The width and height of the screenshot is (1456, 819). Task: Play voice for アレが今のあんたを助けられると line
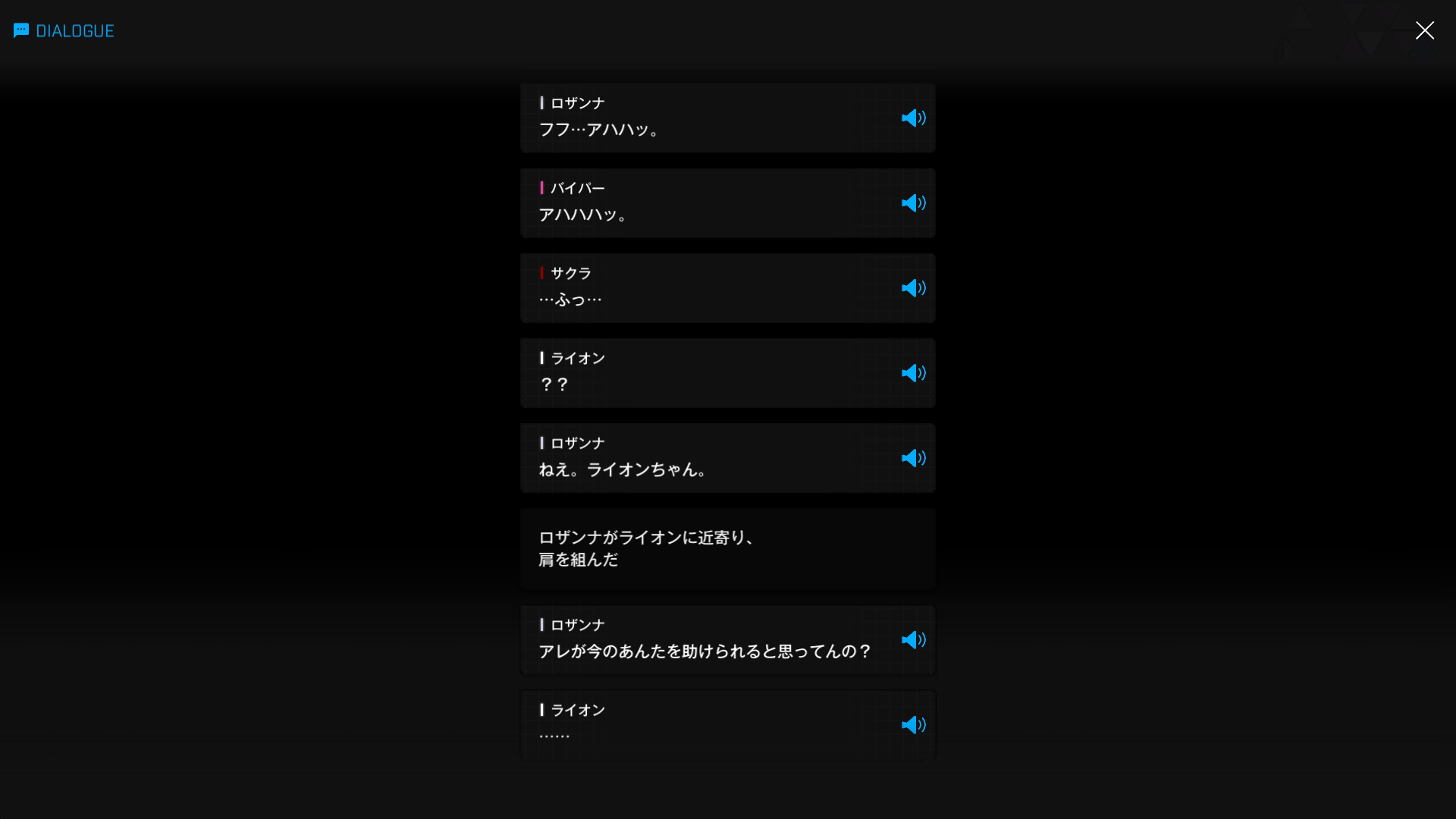coord(913,640)
